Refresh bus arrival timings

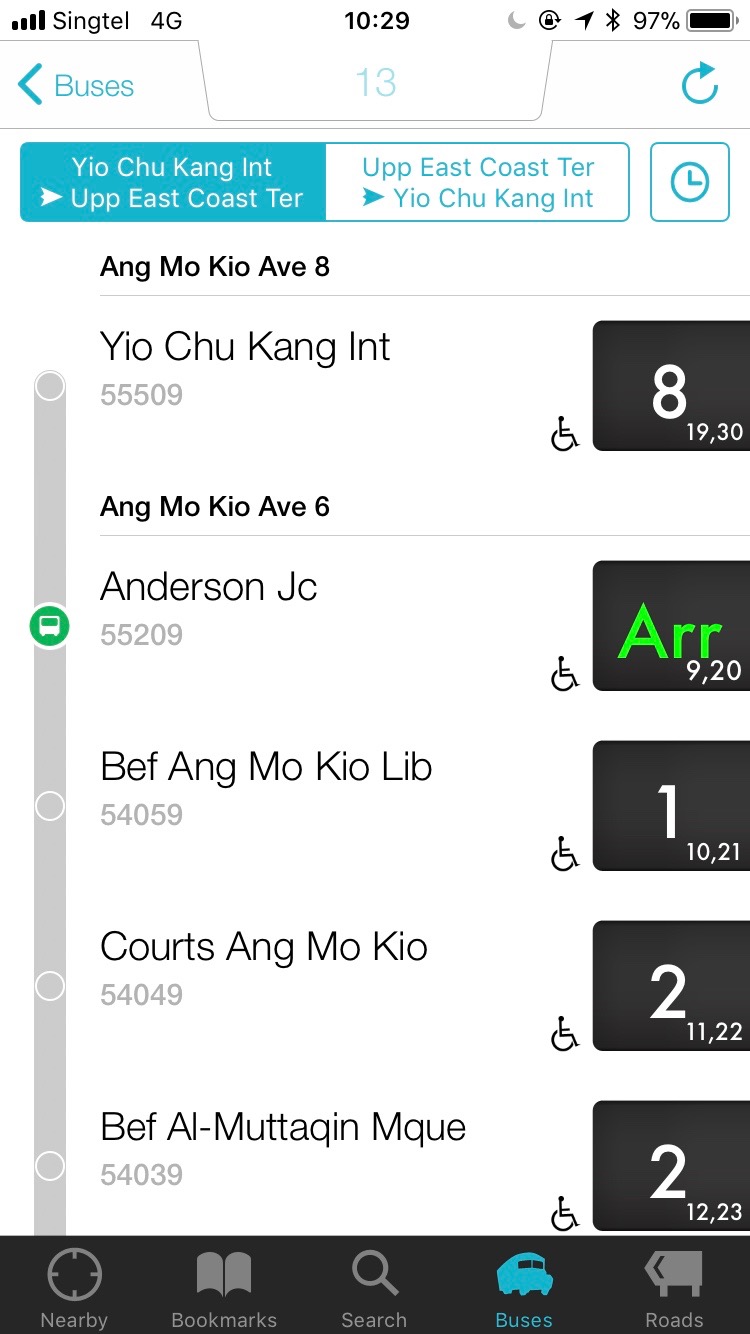click(699, 84)
